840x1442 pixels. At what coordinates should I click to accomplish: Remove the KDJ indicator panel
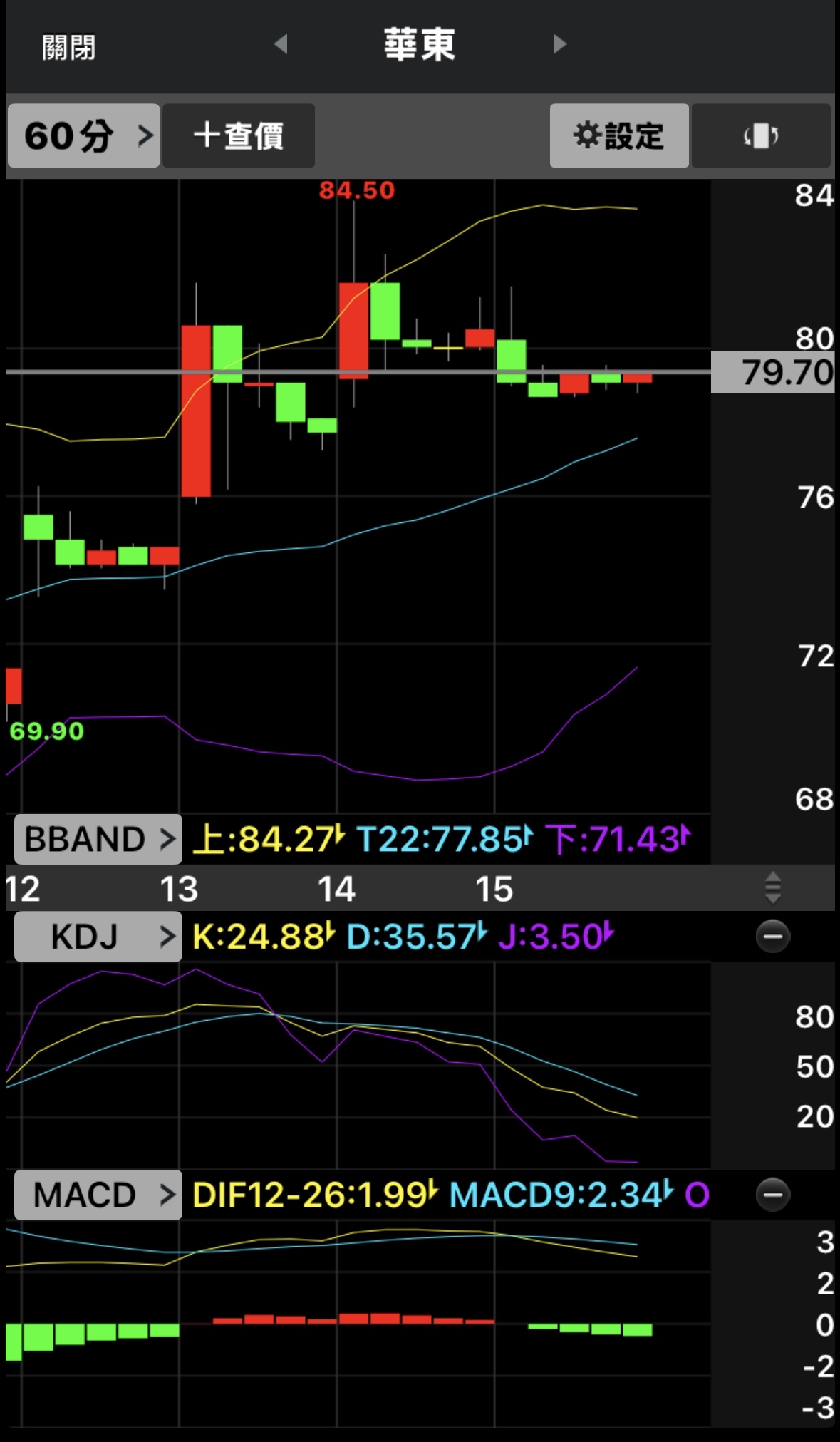[773, 937]
